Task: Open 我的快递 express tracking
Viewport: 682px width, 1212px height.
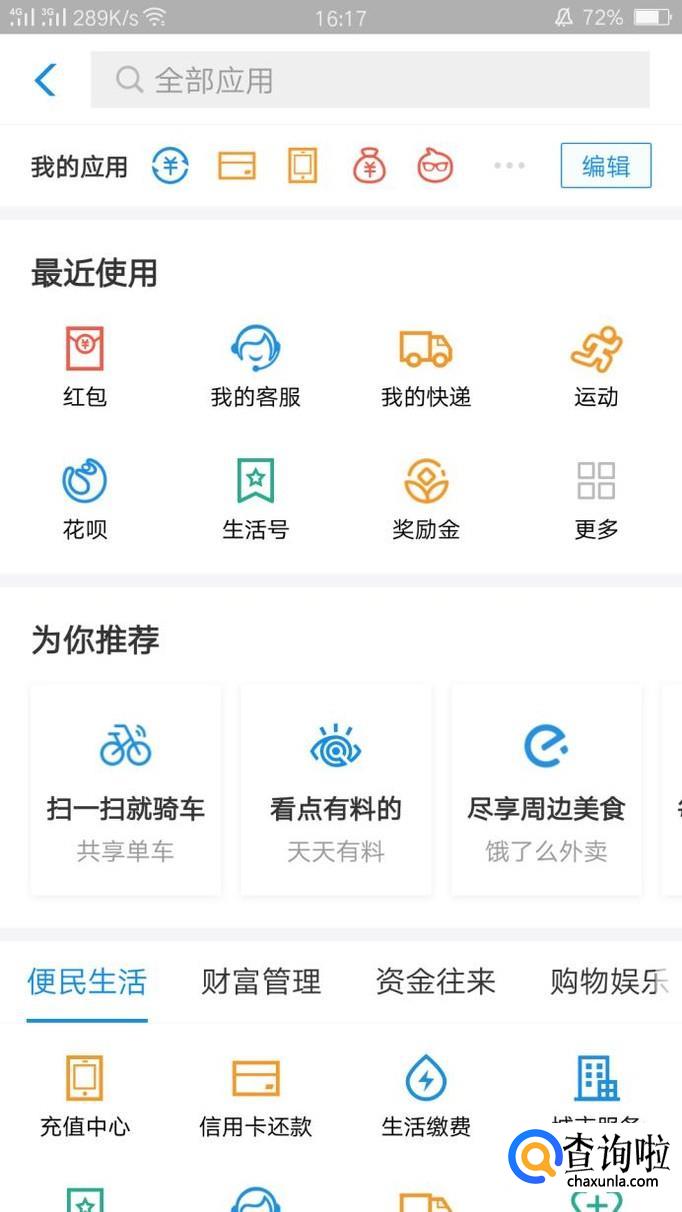Action: tap(426, 366)
